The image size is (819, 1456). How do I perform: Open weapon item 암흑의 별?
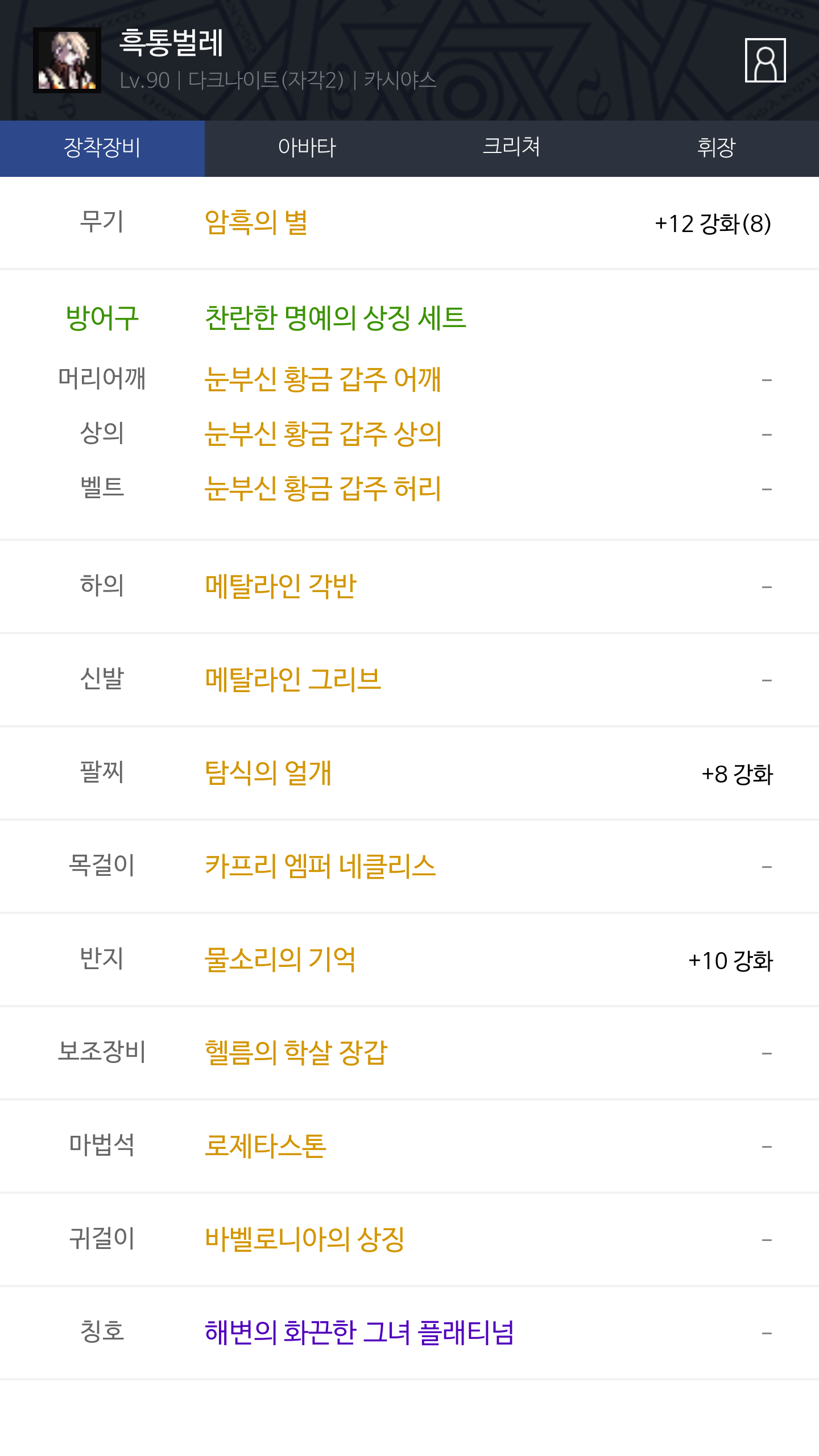(x=256, y=222)
